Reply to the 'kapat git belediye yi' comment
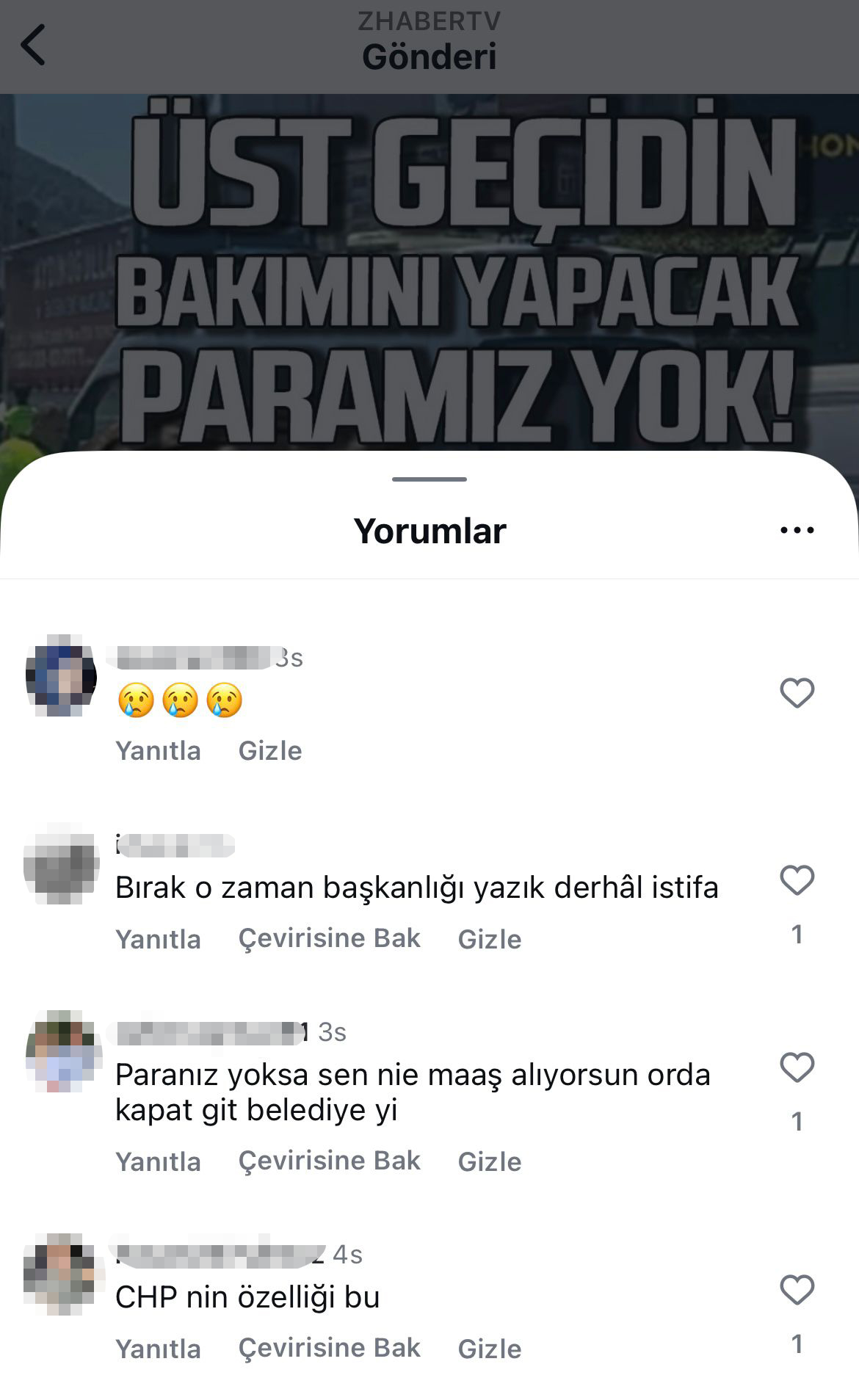The image size is (859, 1400). 158,1161
